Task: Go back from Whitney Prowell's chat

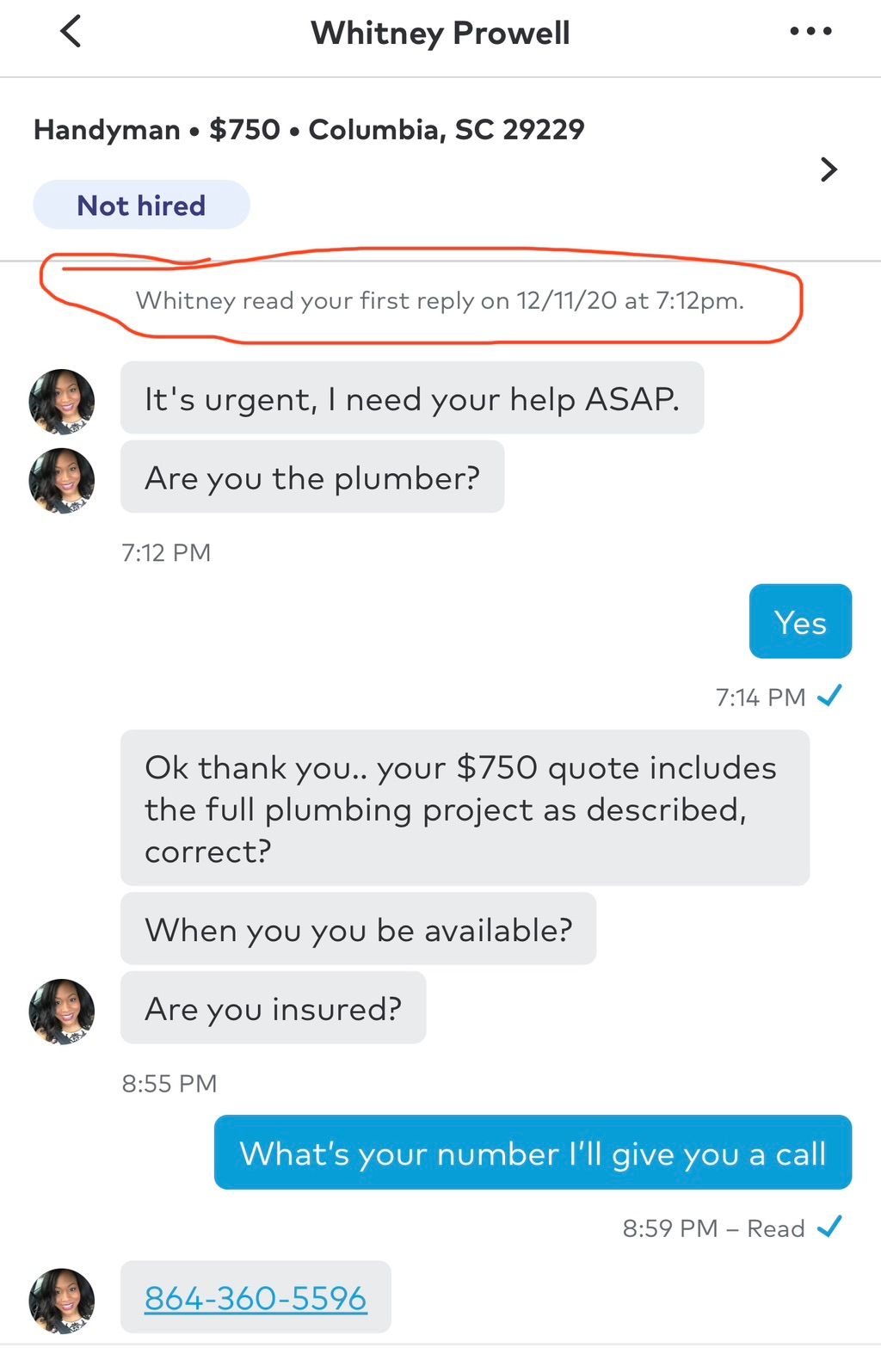Action: pyautogui.click(x=71, y=33)
